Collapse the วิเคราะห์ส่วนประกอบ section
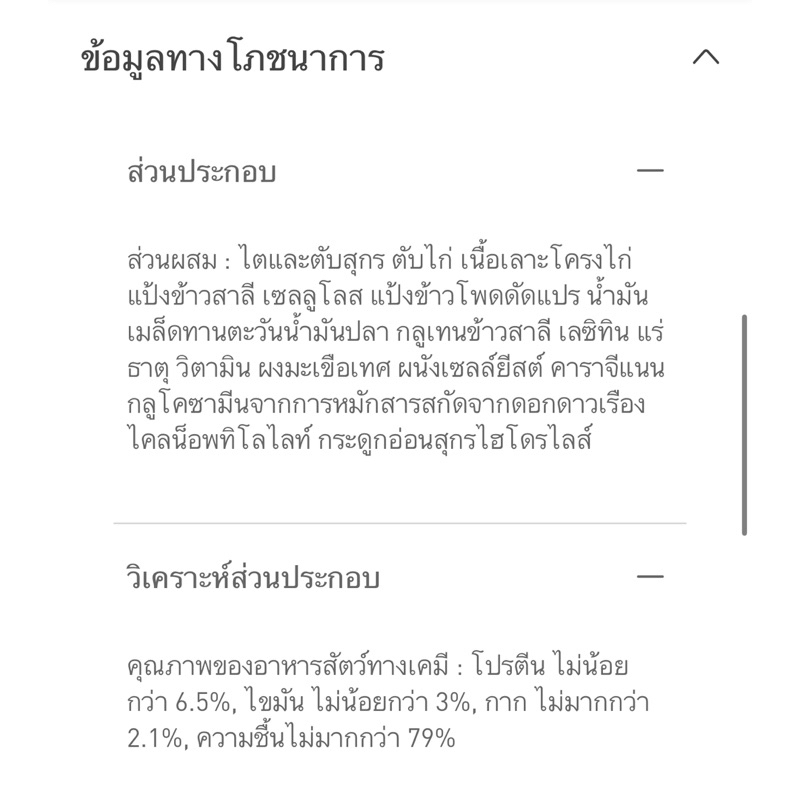Screen dimensions: 800x800 pyautogui.click(x=650, y=577)
